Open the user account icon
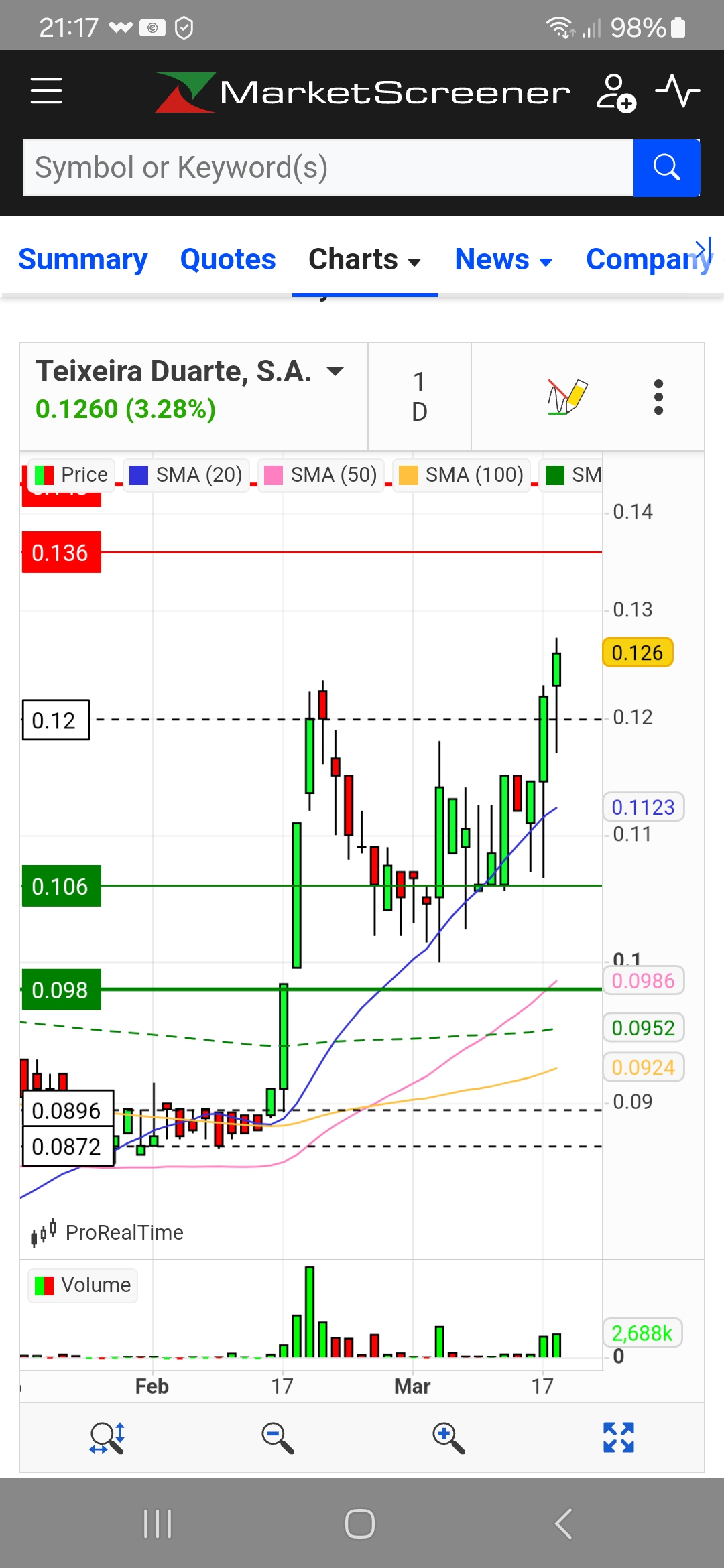 point(615,92)
